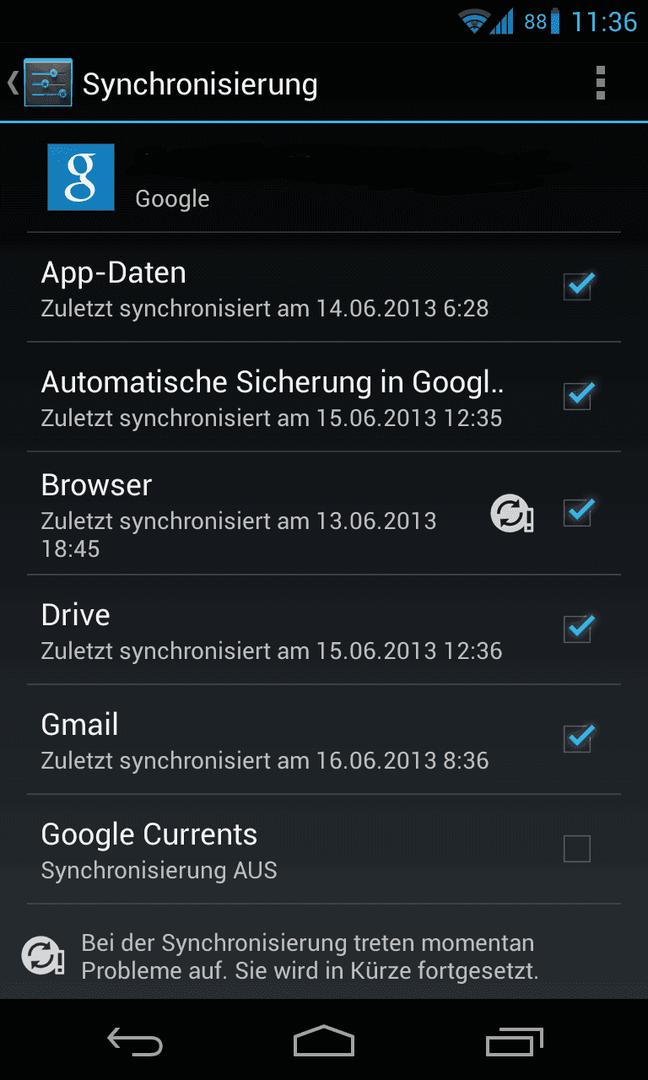Uncheck the App-Daten sync checkbox
This screenshot has height=1080, width=648.
coord(578,286)
